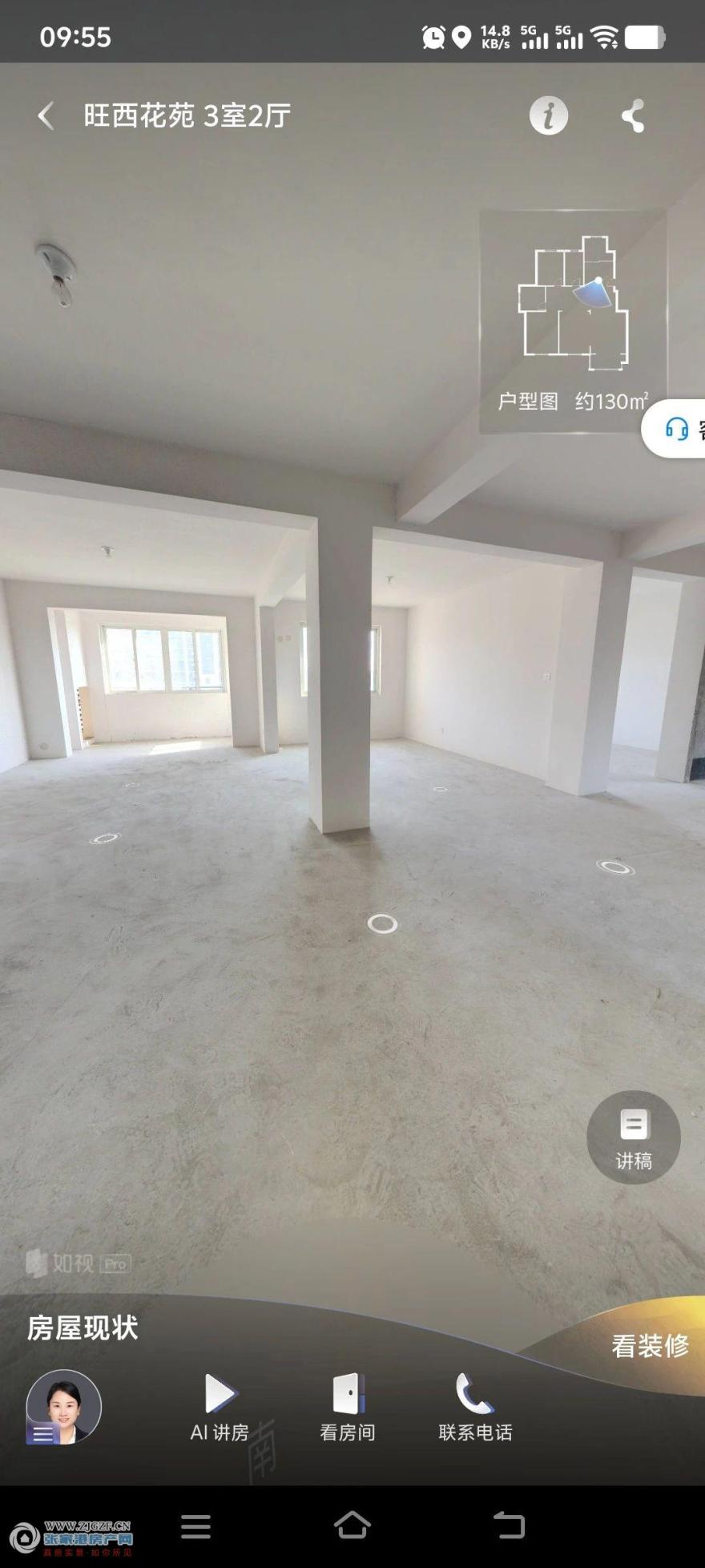Select the 房屋现状 tab
Image resolution: width=705 pixels, height=1568 pixels.
[x=83, y=1328]
